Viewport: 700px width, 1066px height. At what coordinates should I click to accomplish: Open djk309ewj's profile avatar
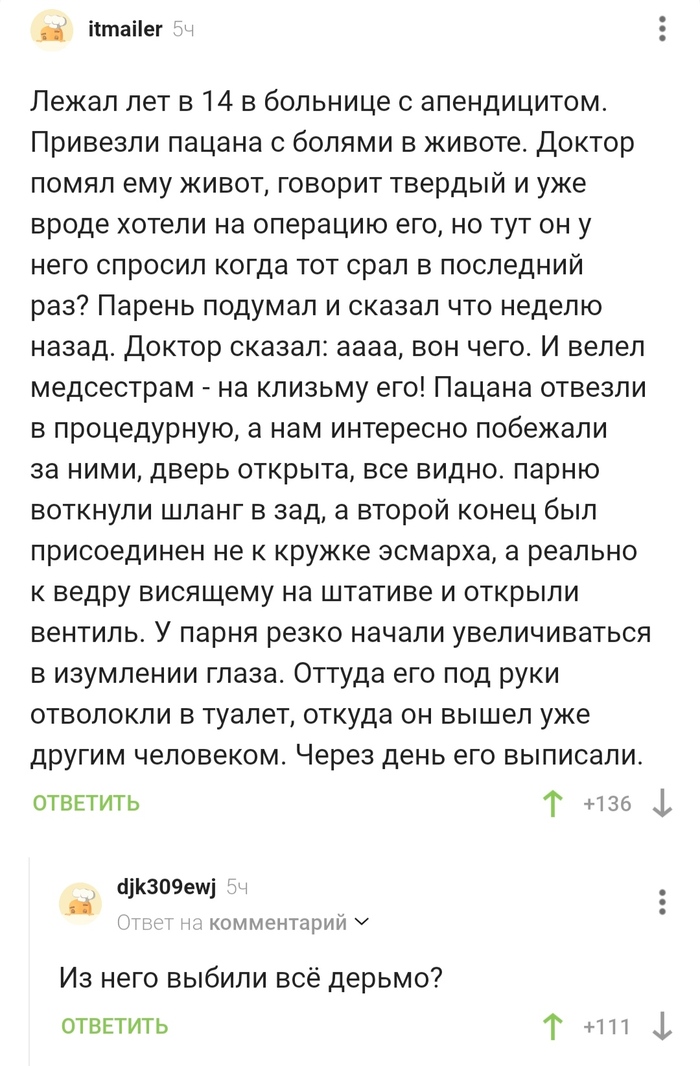coord(80,903)
